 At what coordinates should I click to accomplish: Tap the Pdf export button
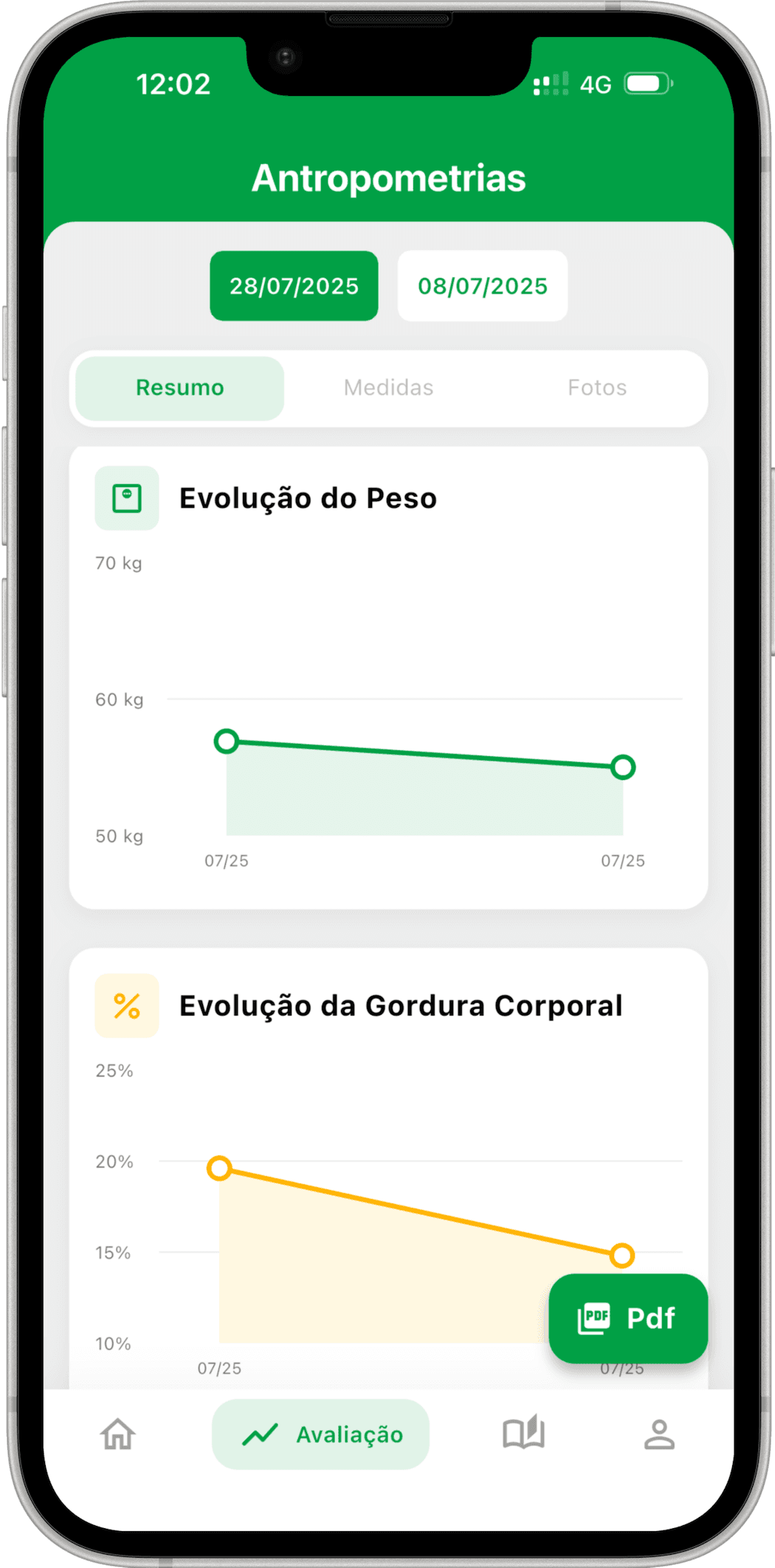[x=628, y=1317]
